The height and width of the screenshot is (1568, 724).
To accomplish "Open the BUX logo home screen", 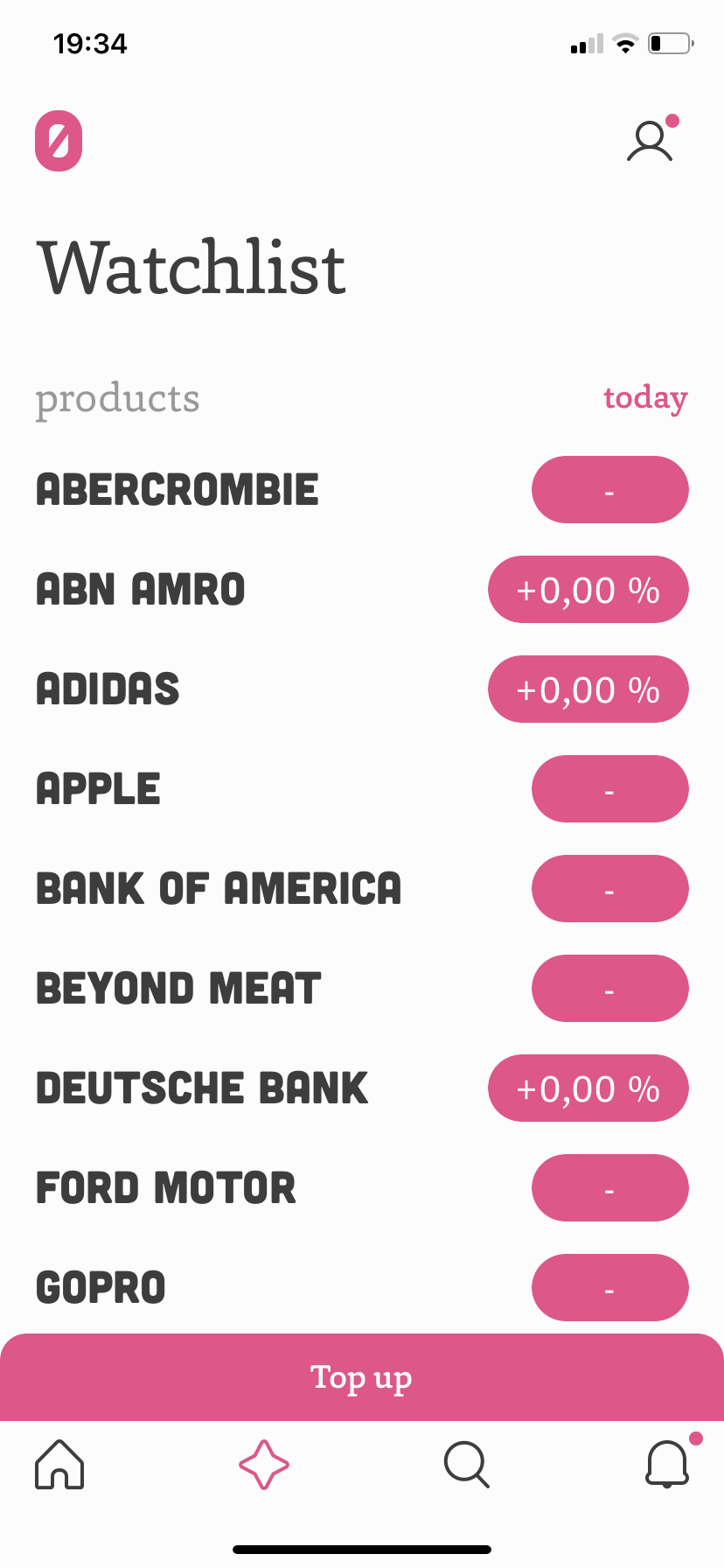I will coord(58,141).
